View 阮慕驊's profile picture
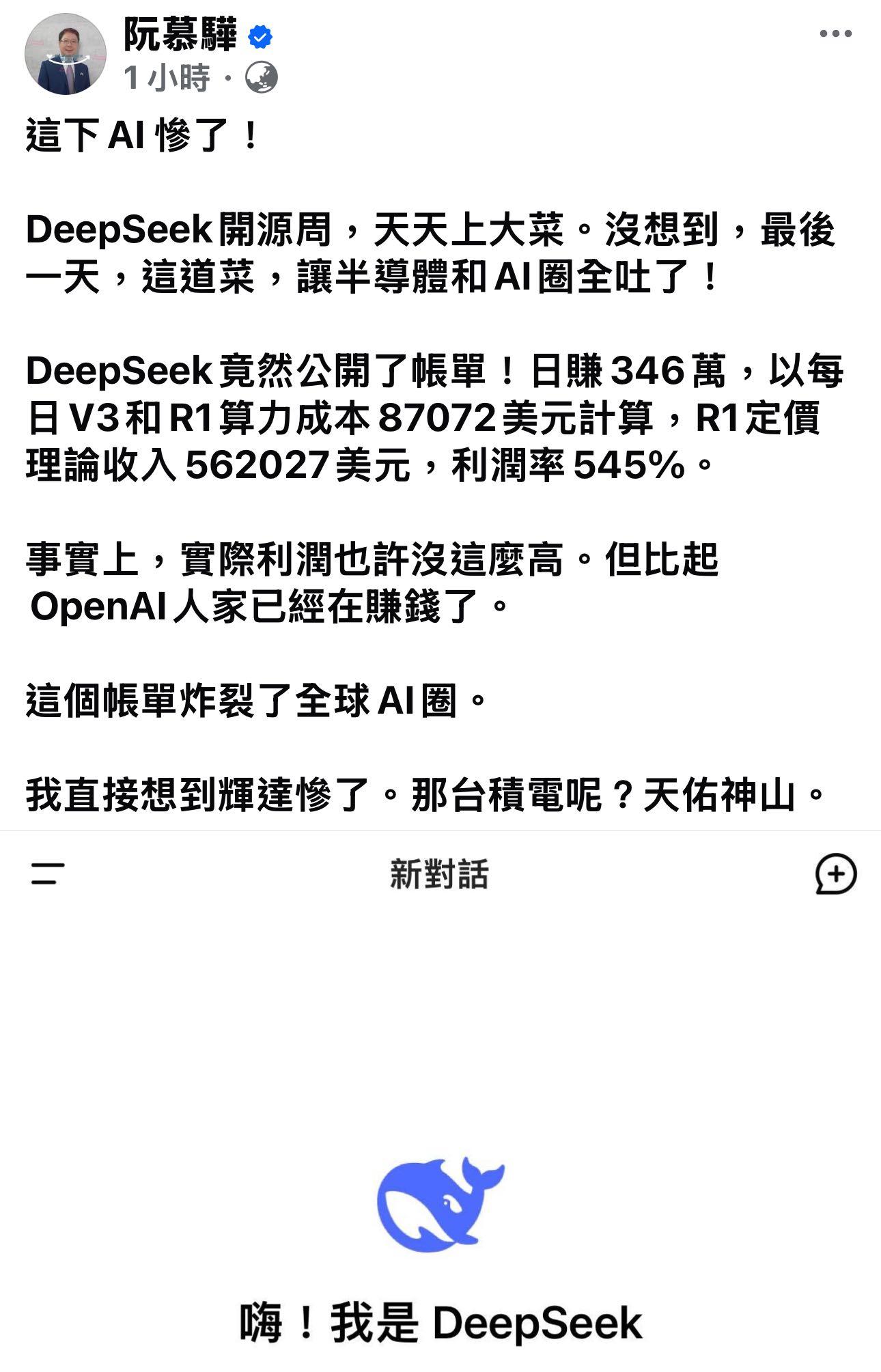 (x=66, y=55)
